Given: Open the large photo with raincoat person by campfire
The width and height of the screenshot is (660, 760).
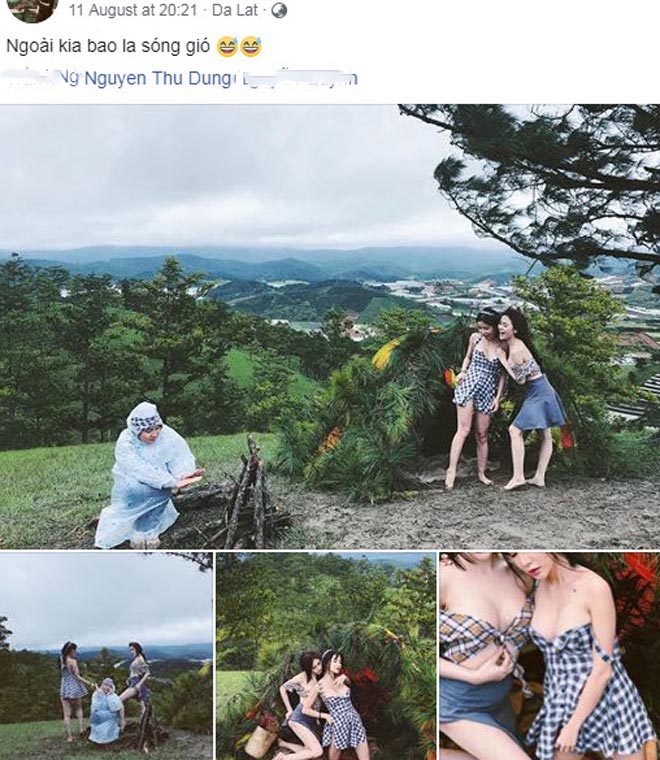Looking at the screenshot, I should pos(330,327).
